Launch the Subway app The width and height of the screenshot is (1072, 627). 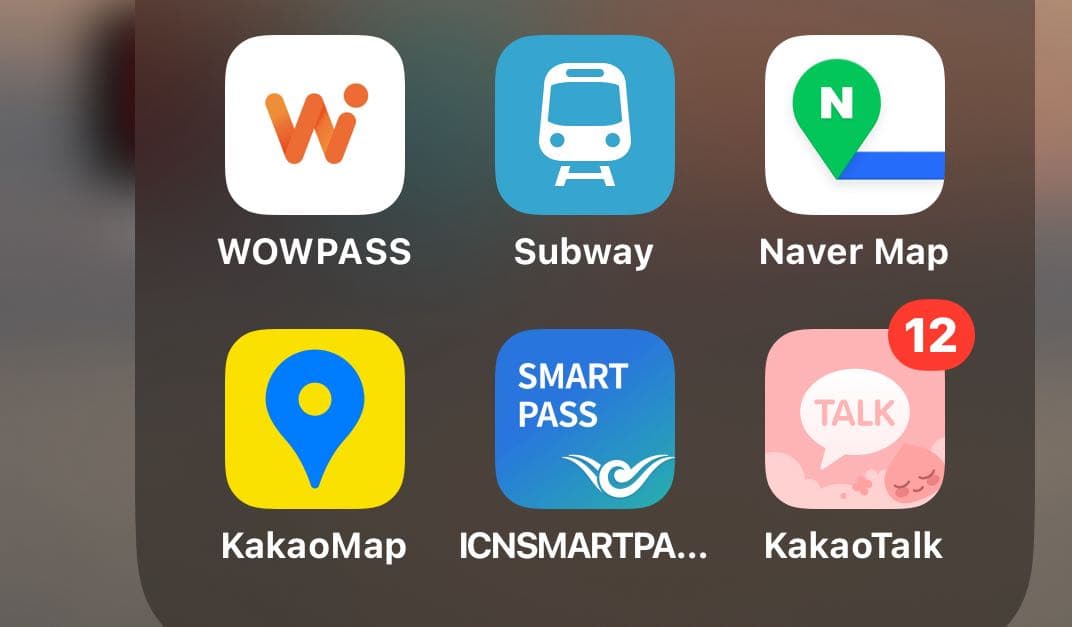[x=584, y=125]
